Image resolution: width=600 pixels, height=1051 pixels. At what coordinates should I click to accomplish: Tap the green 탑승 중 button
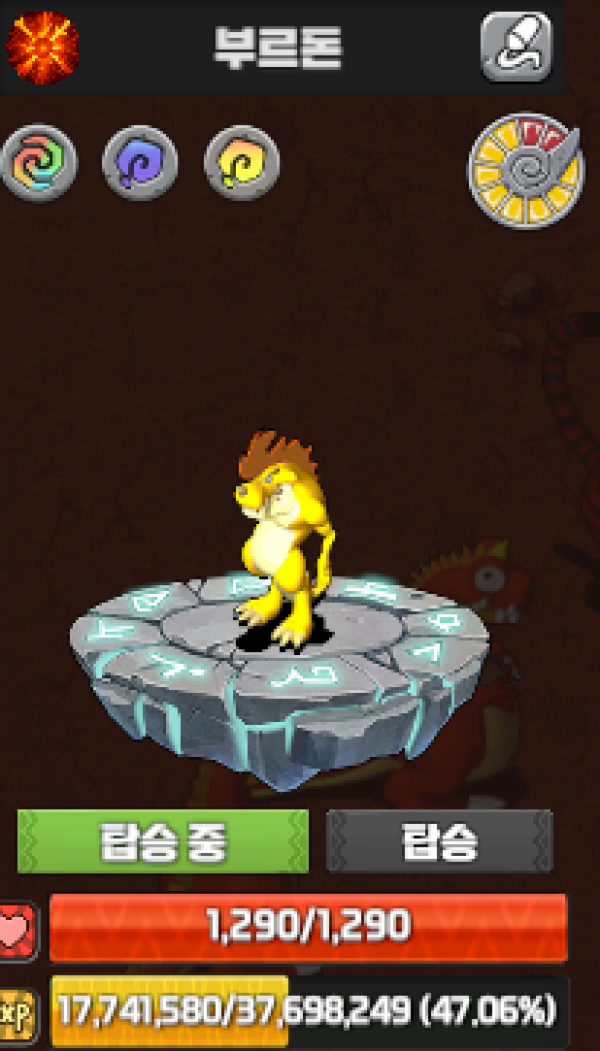[163, 842]
